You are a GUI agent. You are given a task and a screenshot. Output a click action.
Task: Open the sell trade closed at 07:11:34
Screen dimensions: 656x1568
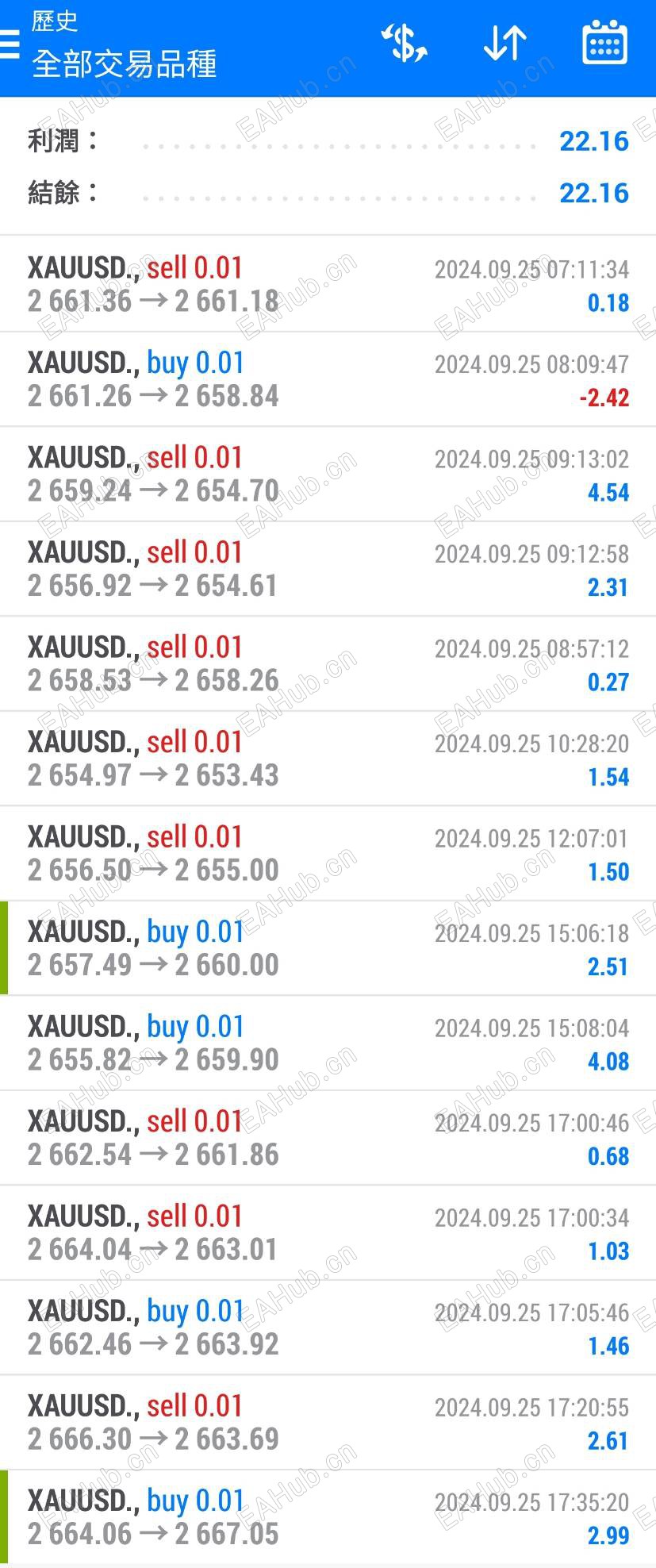(x=328, y=285)
